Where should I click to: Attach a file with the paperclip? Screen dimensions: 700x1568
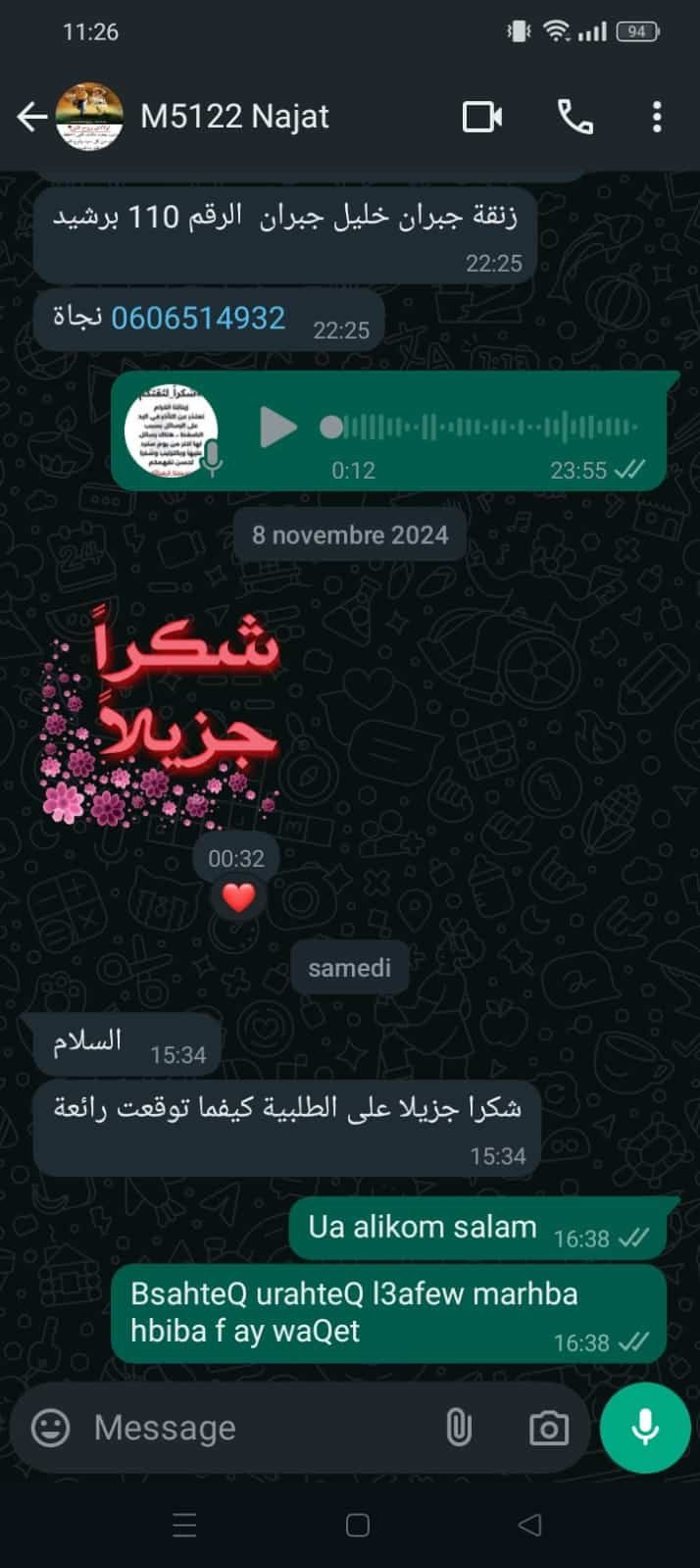[x=458, y=1428]
